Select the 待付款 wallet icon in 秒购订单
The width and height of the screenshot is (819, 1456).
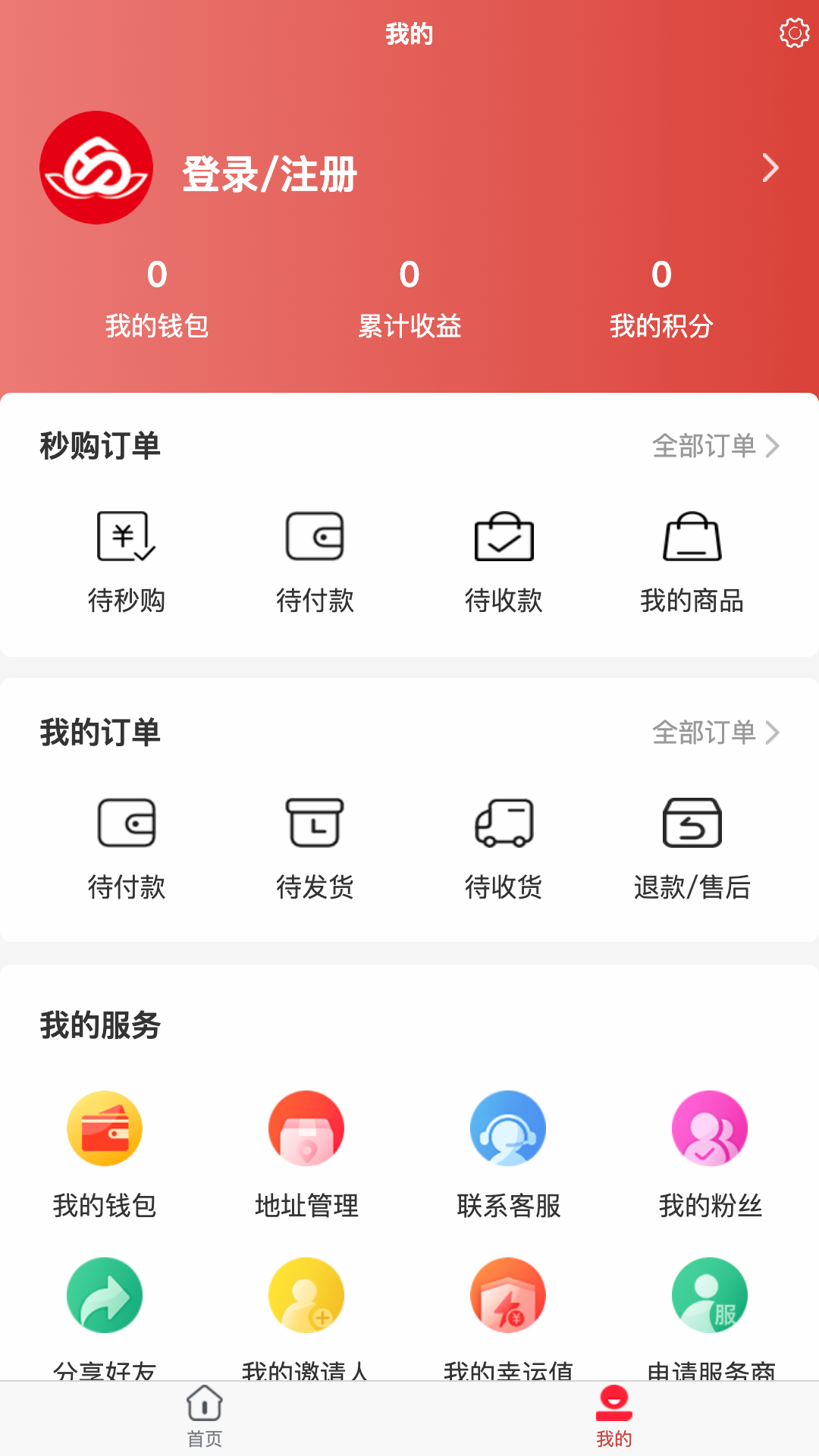[315, 538]
